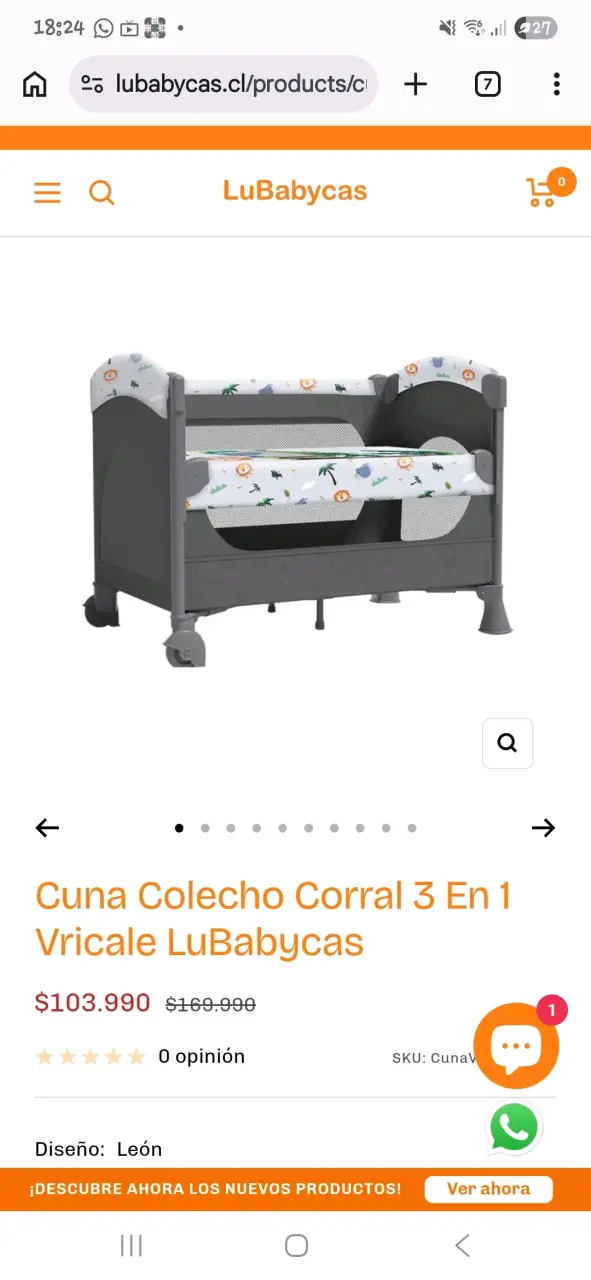Open the recent apps view
The image size is (591, 1280).
[x=131, y=1245]
